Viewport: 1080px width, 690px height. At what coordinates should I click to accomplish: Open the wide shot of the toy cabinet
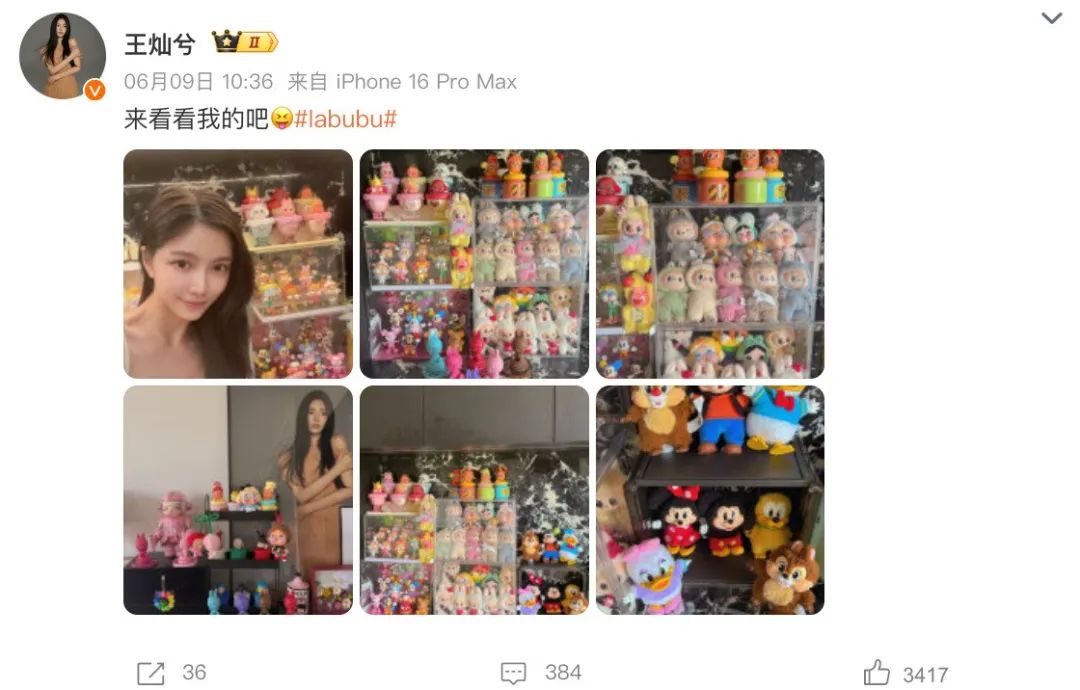(x=474, y=500)
